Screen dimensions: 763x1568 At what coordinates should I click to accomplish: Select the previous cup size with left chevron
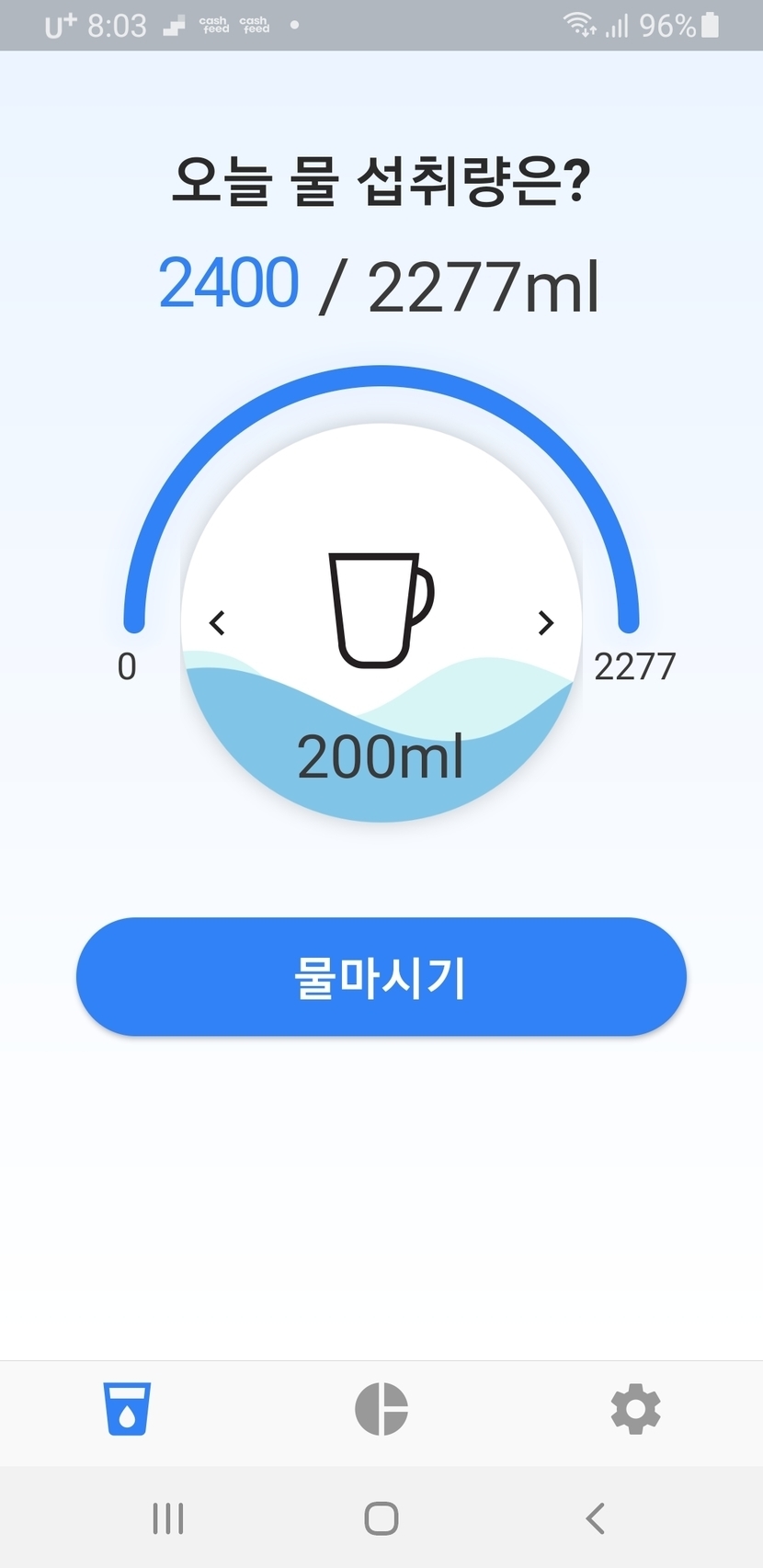coord(217,623)
